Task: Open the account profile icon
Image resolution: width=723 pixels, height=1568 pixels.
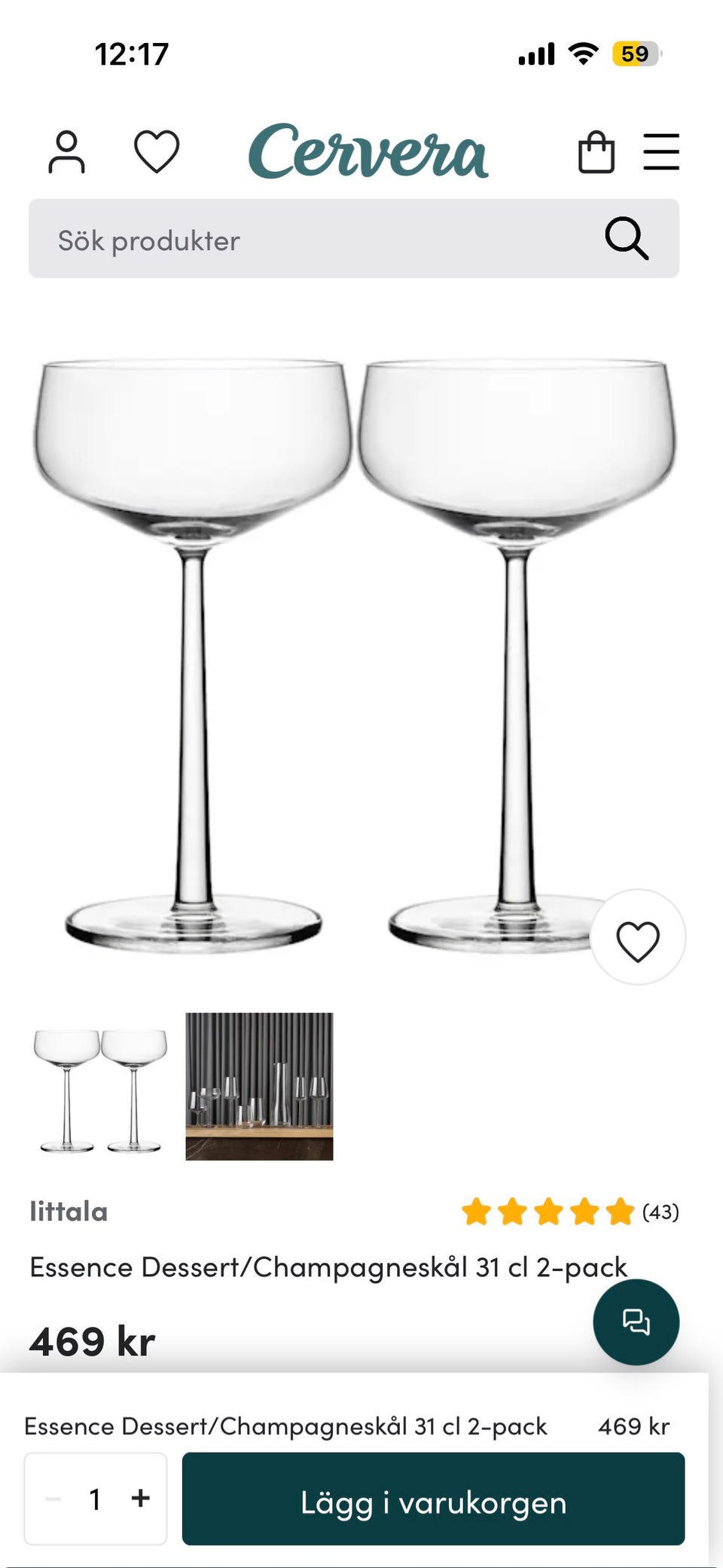Action: tap(67, 152)
